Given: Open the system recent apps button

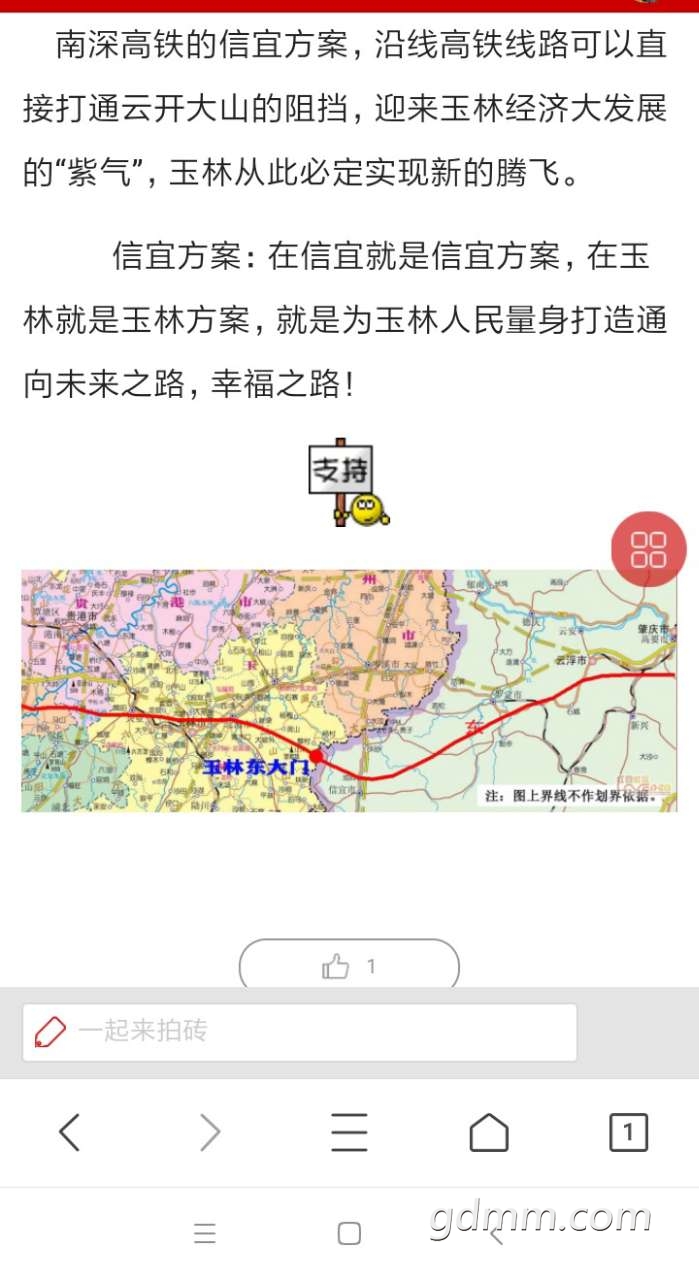Looking at the screenshot, I should pos(204,1234).
